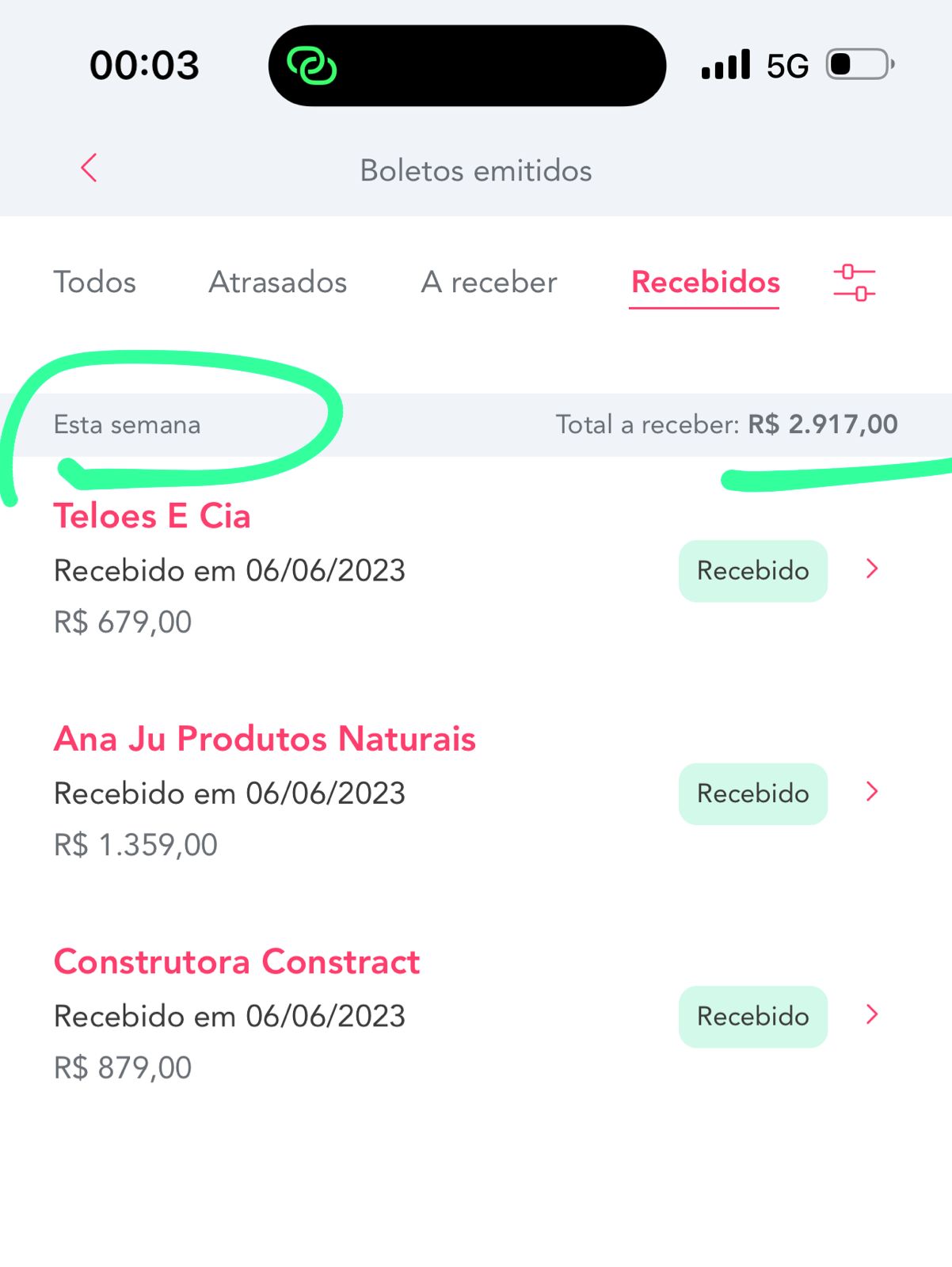This screenshot has height=1267, width=952.
Task: Switch to the Atrasados tab
Action: point(277,282)
